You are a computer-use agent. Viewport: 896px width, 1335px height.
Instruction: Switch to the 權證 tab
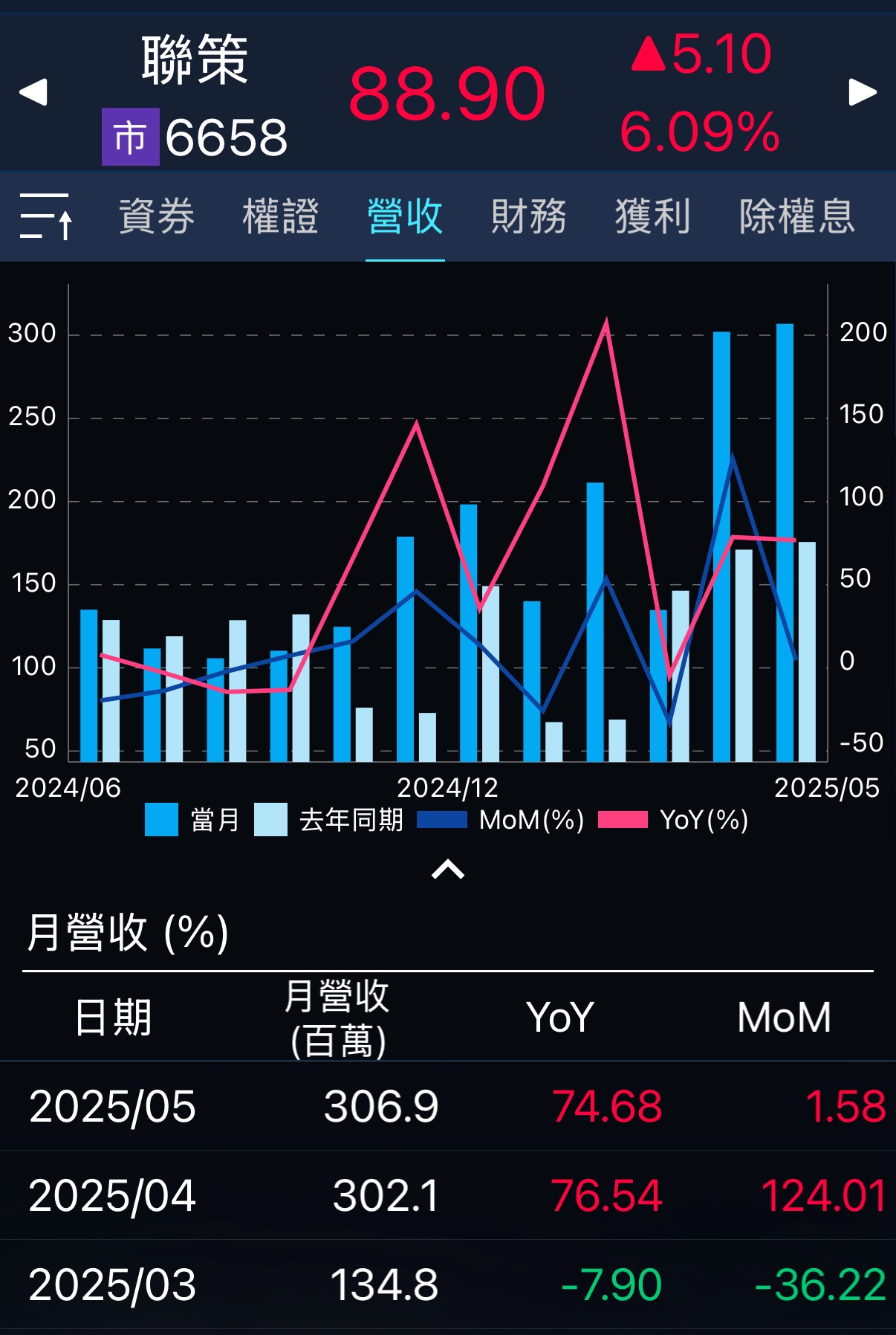click(x=280, y=216)
